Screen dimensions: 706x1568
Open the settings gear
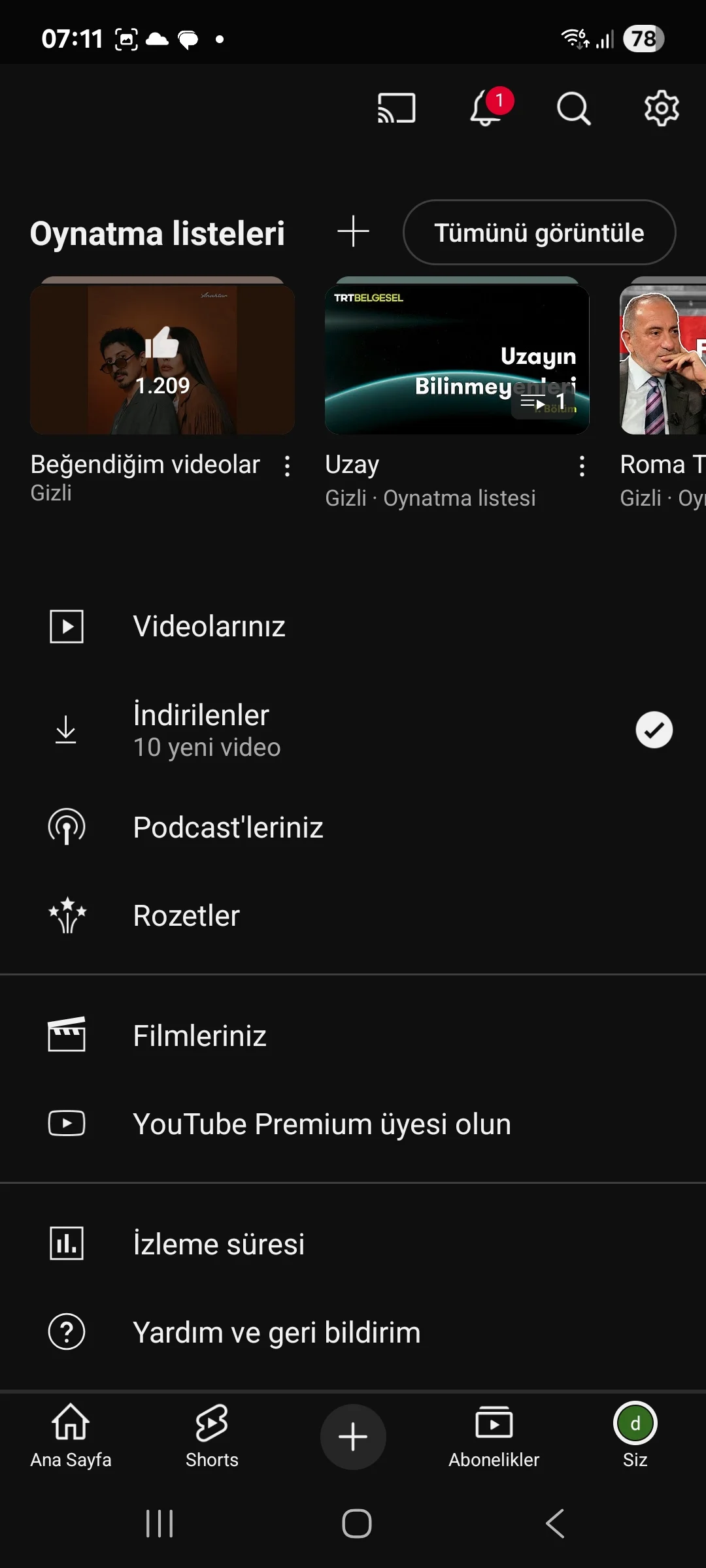pos(662,108)
